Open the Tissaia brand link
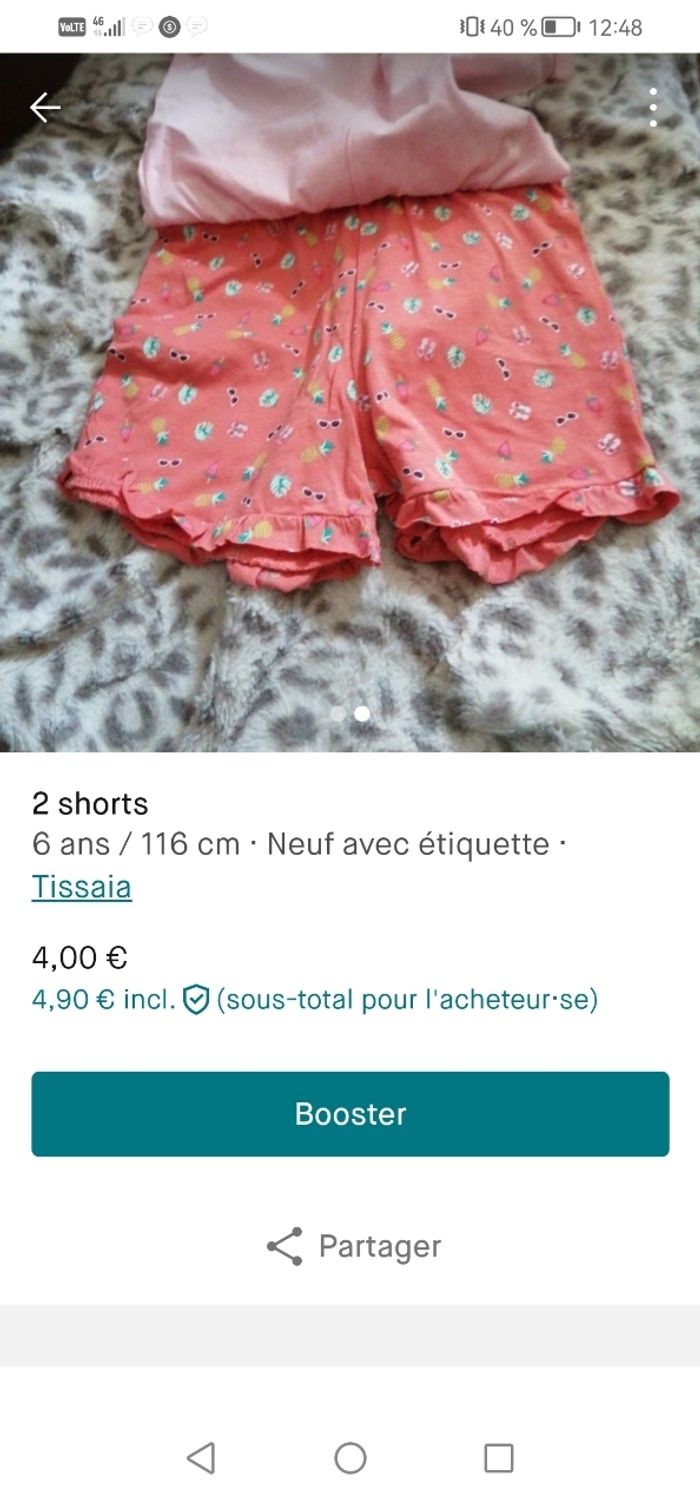Viewport: 700px width, 1498px height. point(82,887)
